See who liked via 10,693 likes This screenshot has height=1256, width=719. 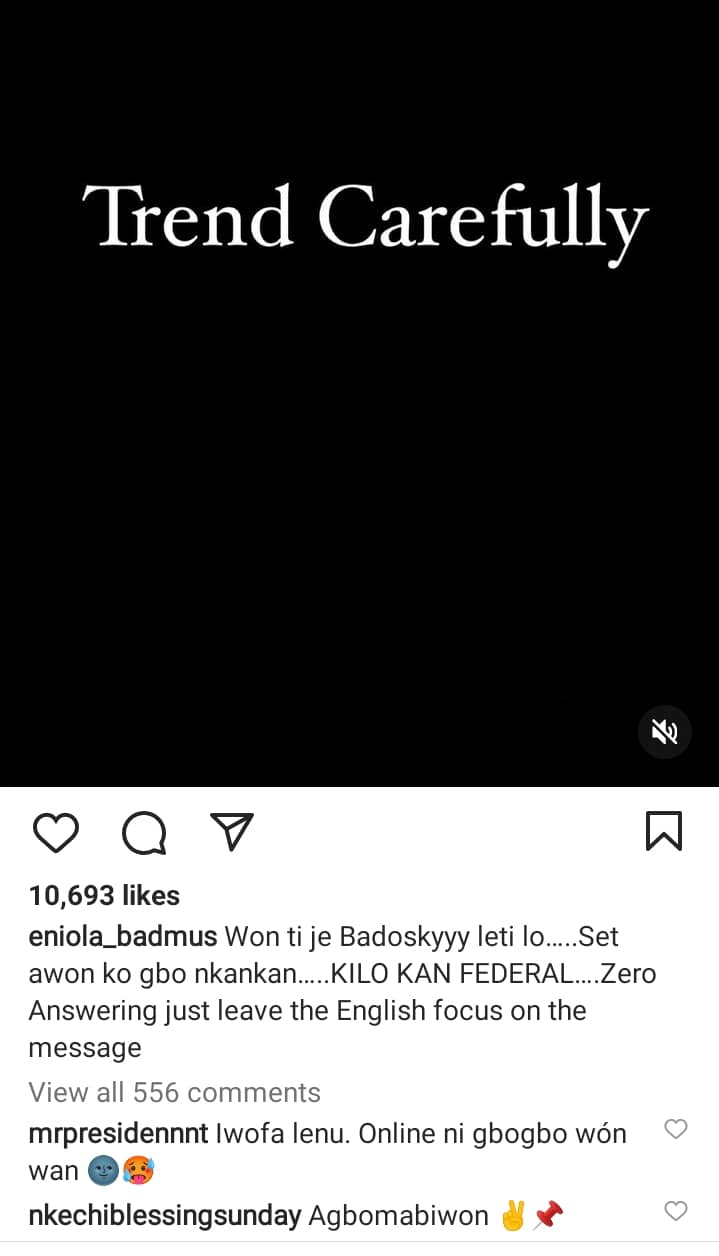pos(104,895)
